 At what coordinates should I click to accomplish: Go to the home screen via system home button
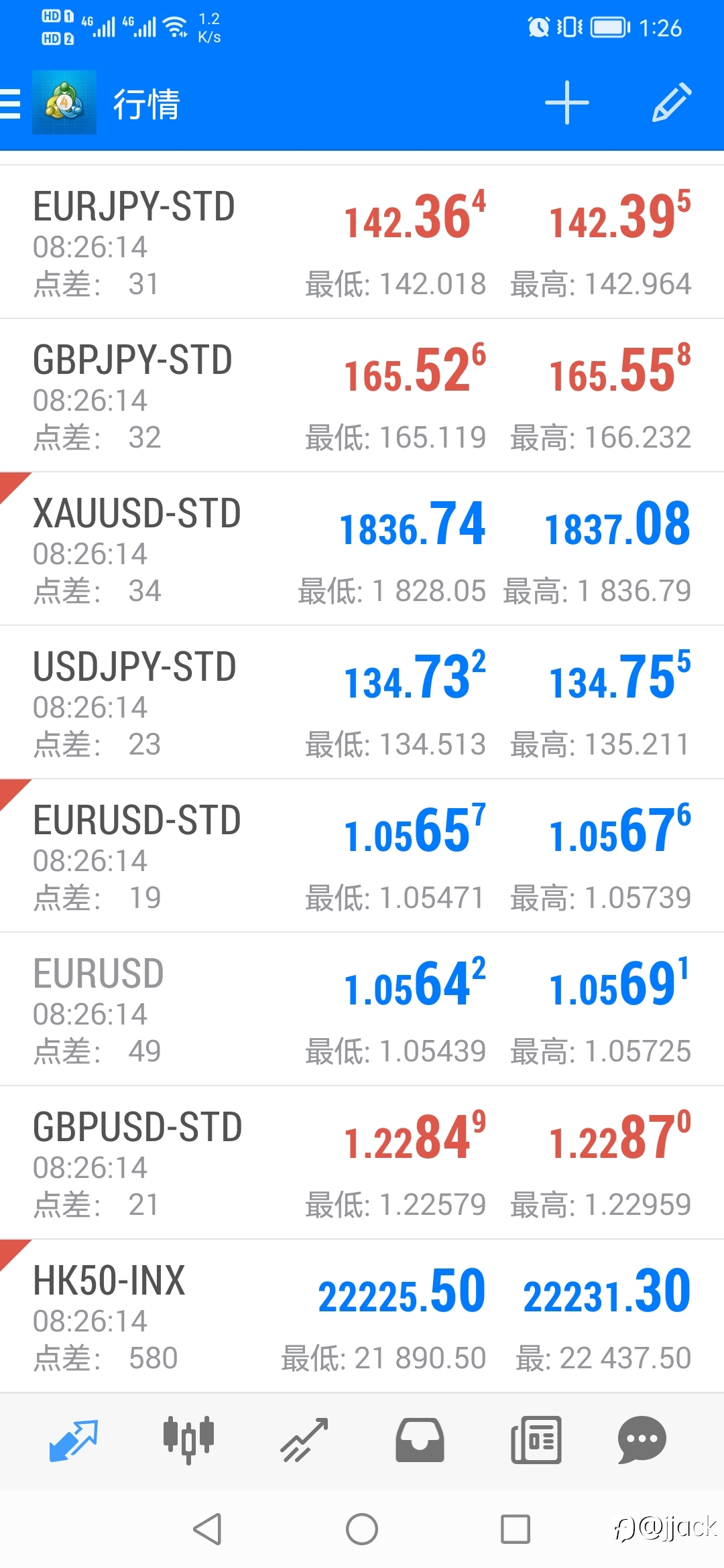click(x=362, y=1529)
